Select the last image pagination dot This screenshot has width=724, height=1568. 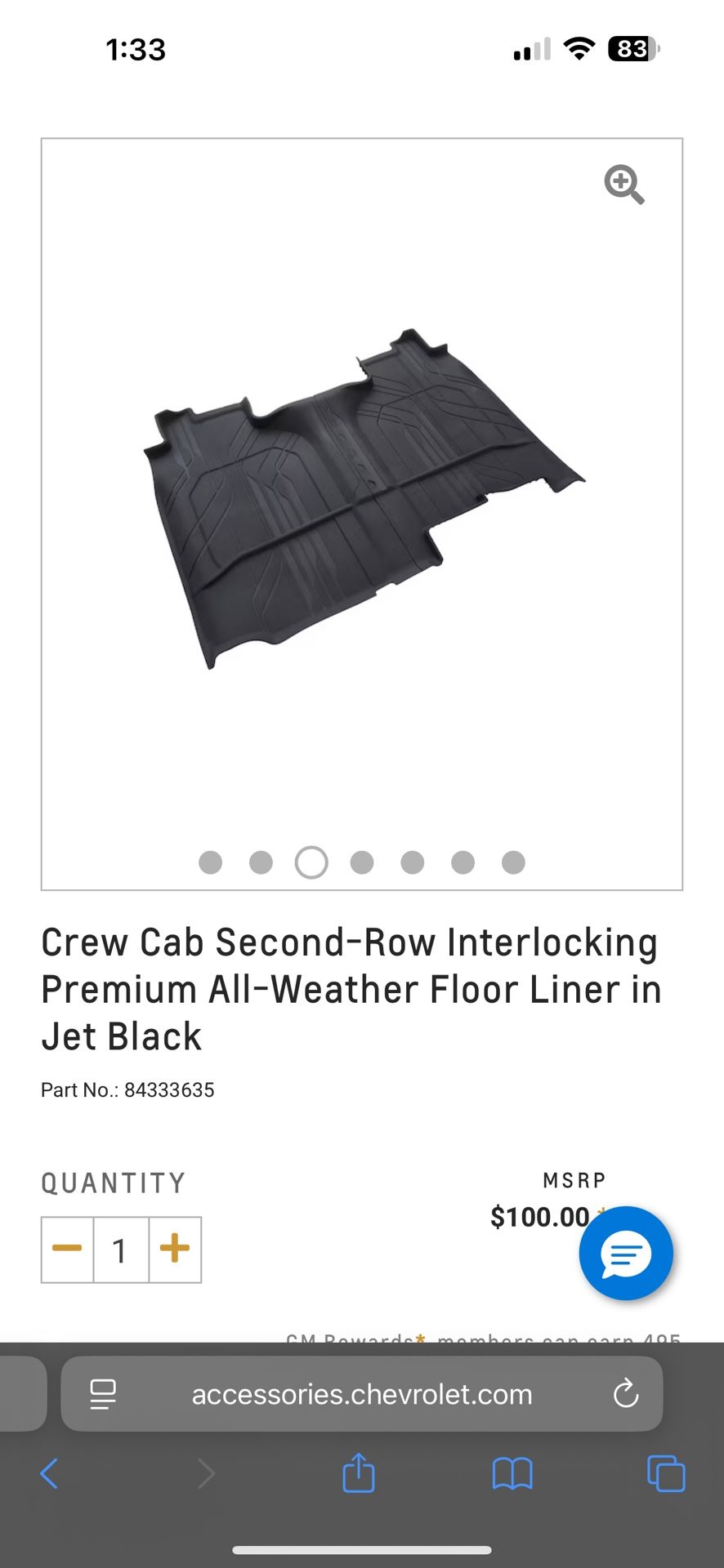[513, 862]
